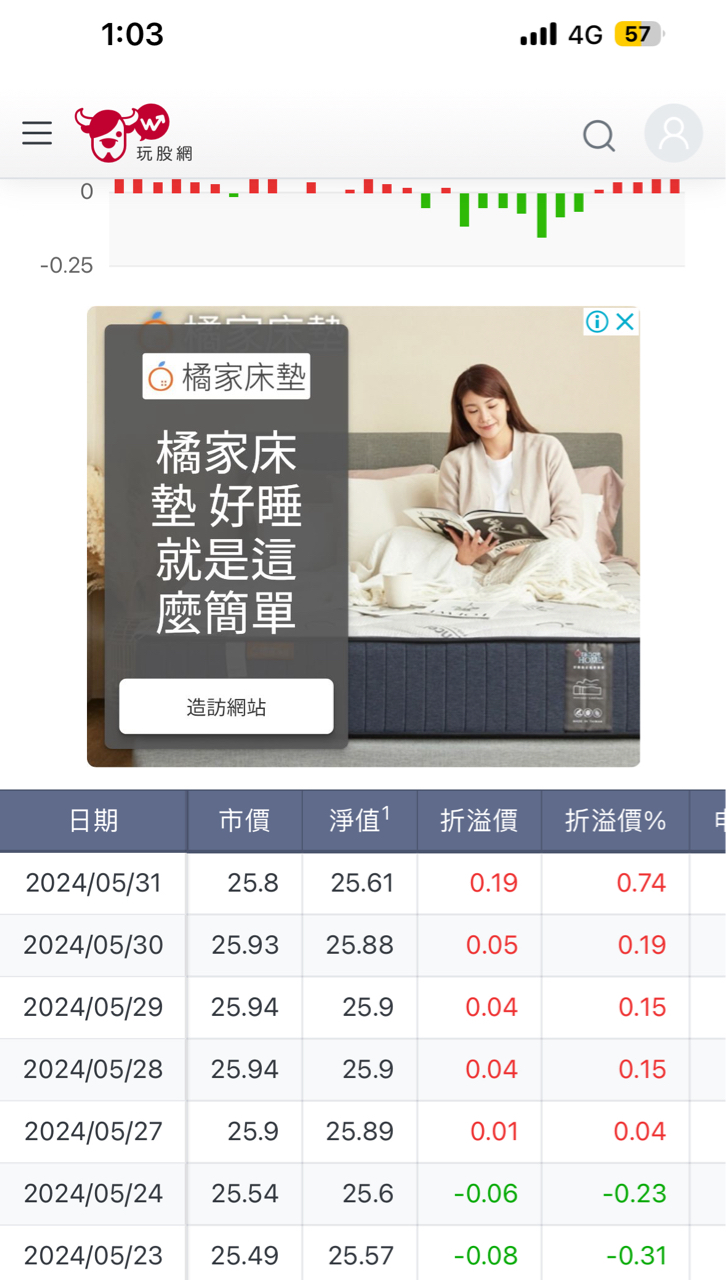This screenshot has width=726, height=1280.
Task: Open the hamburger navigation menu
Action: 37,133
